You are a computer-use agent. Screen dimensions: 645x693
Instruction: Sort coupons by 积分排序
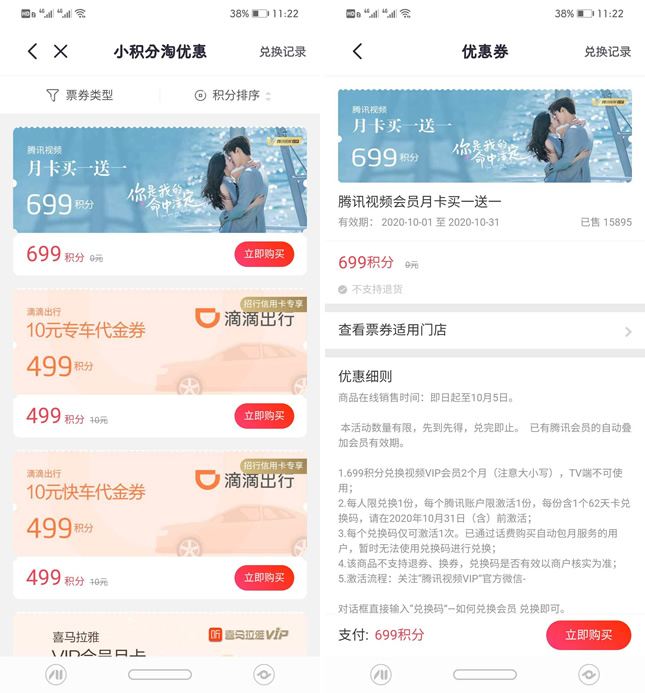coord(232,95)
